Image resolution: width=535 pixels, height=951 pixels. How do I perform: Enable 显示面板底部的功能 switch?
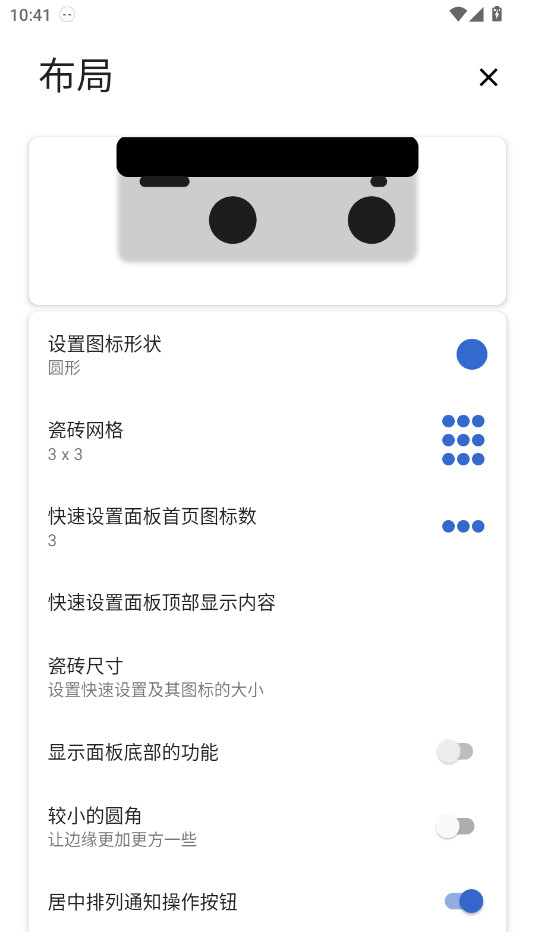pos(455,752)
